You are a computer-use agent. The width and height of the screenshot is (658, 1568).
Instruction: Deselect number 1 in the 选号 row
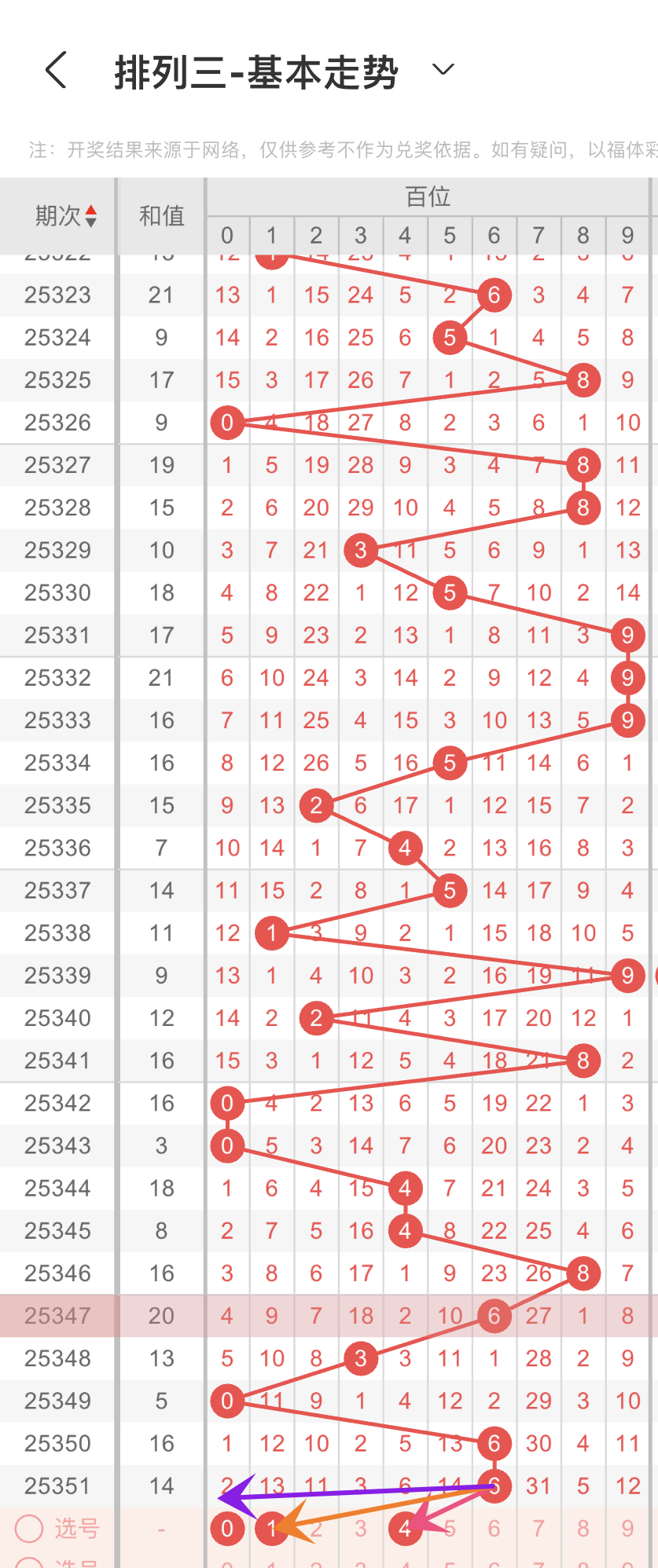tap(271, 1529)
